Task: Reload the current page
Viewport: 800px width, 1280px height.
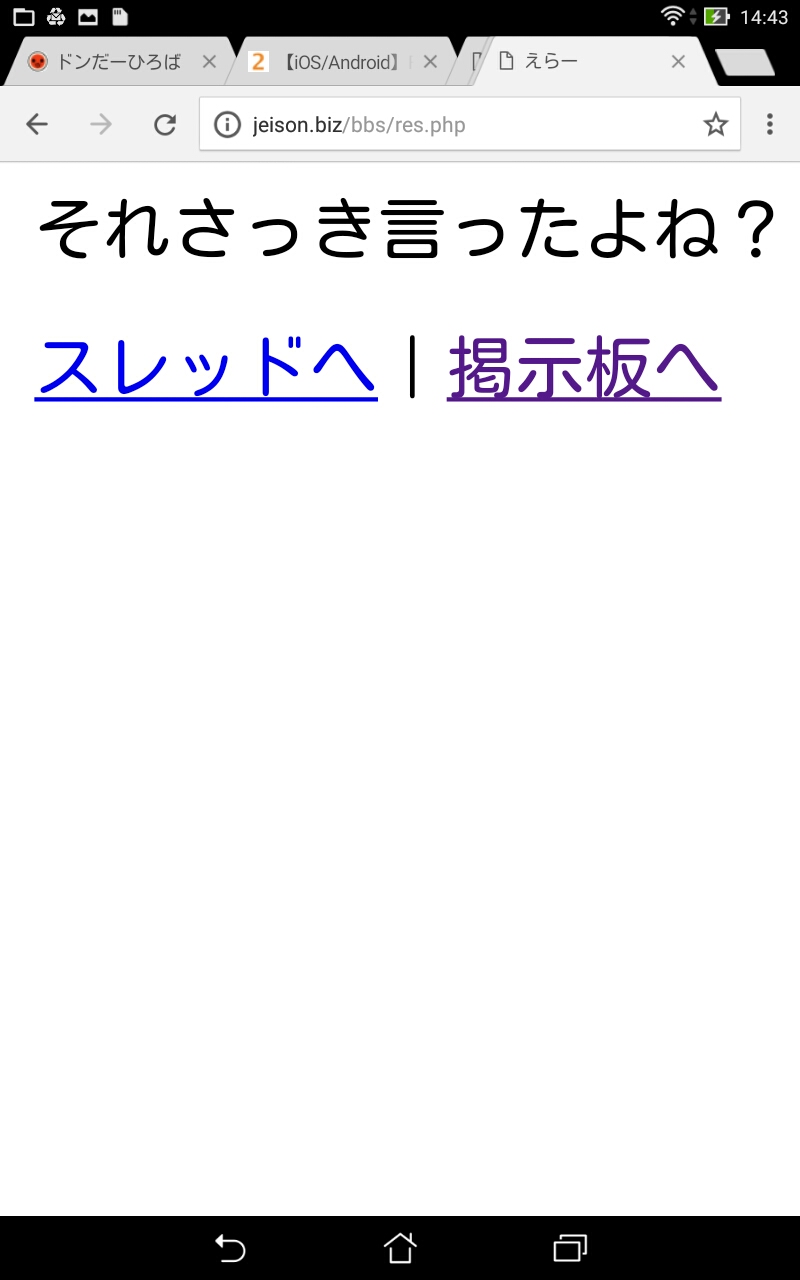Action: click(165, 124)
